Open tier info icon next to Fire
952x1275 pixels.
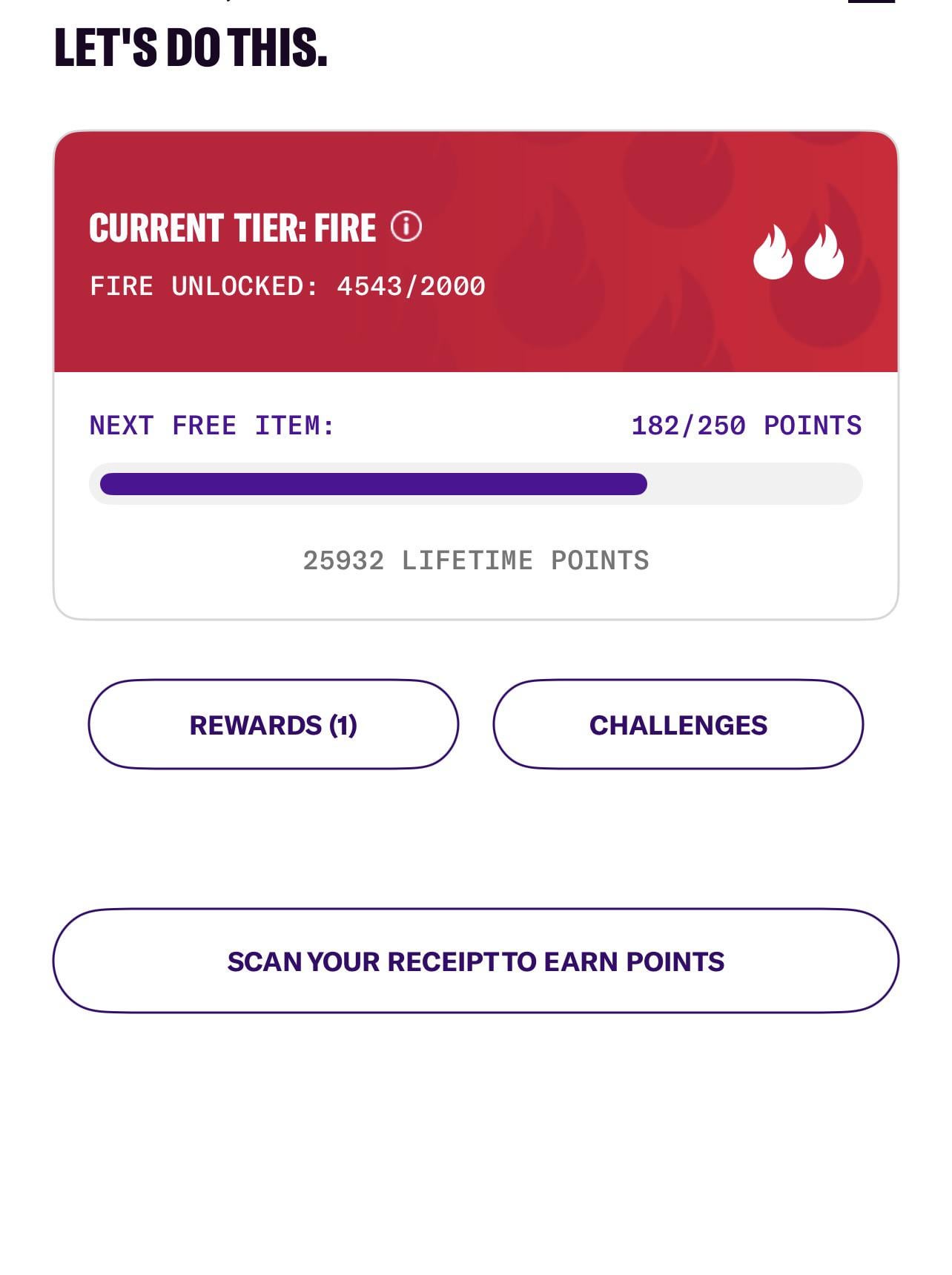(406, 226)
